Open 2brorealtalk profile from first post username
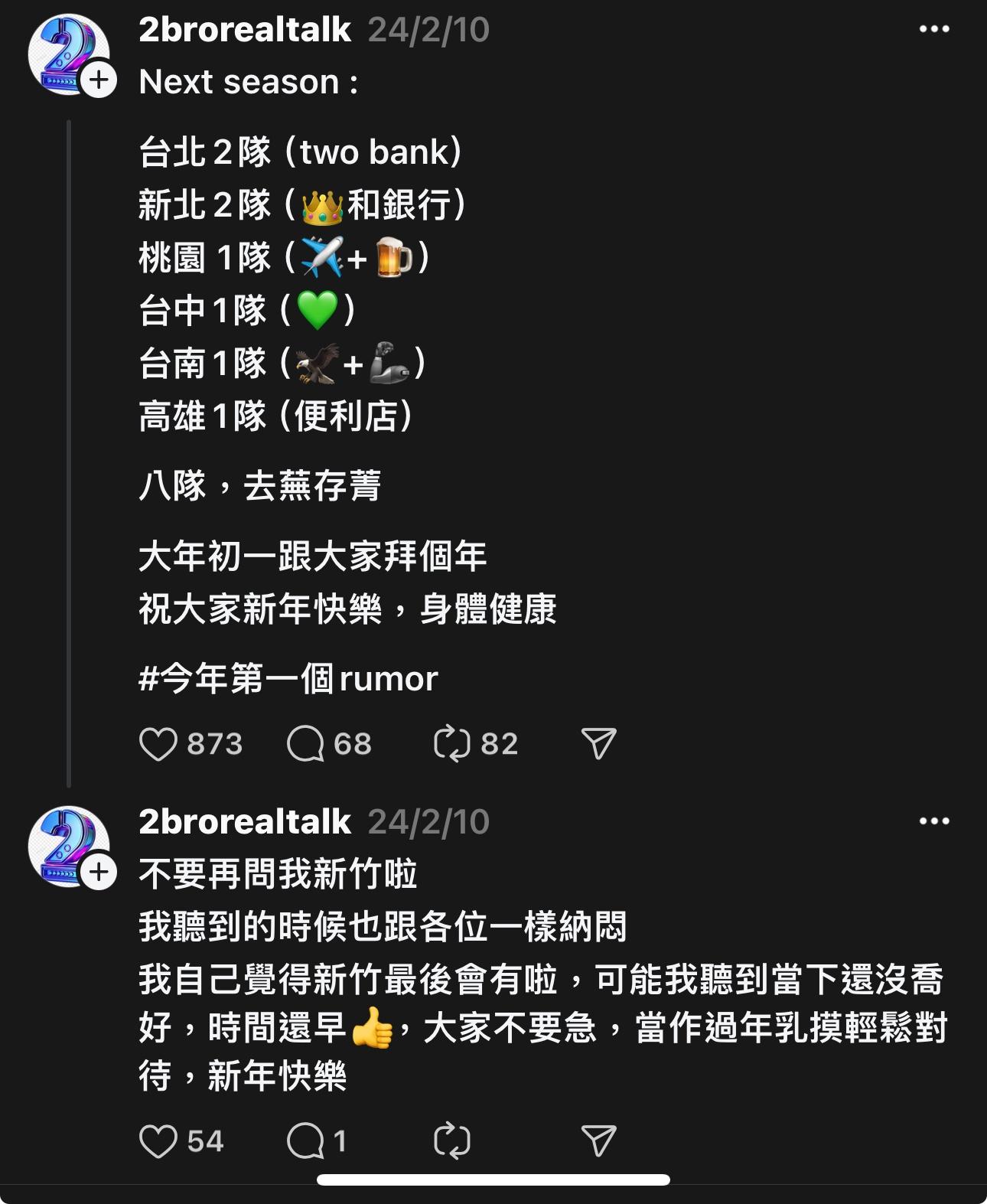Viewport: 987px width, 1204px height. tap(245, 30)
